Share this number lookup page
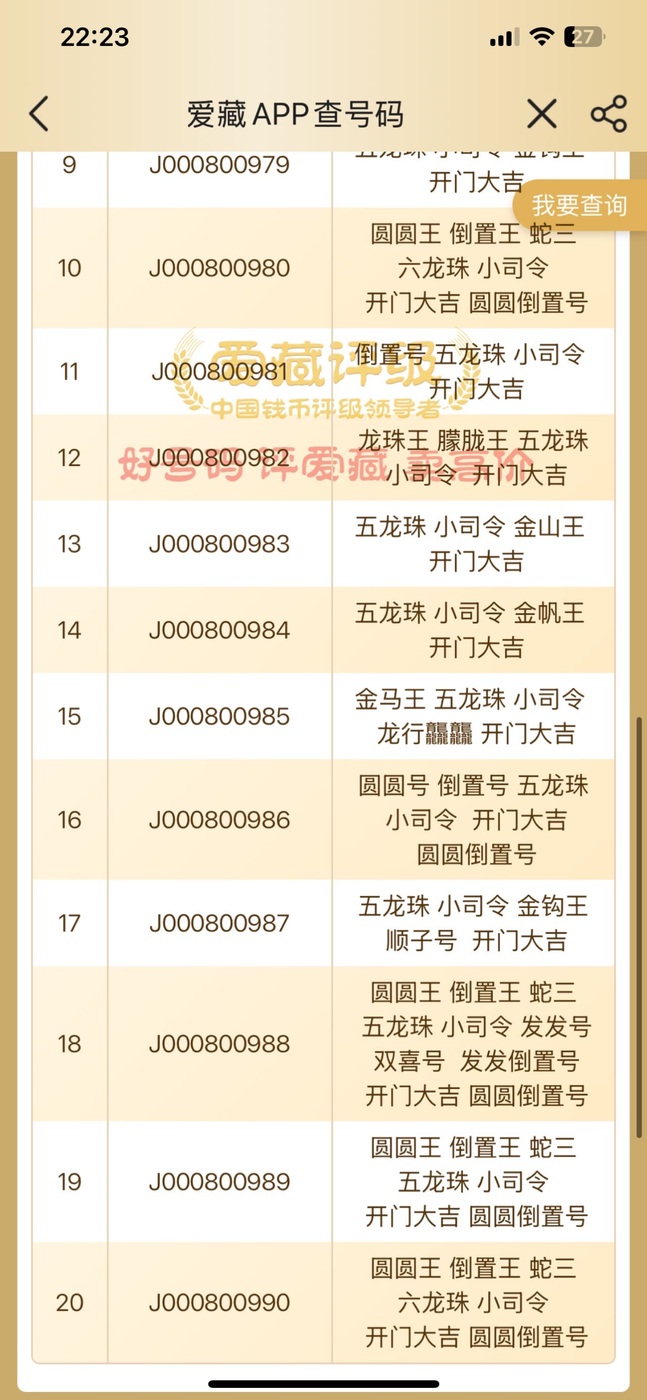Image resolution: width=647 pixels, height=1400 pixels. (x=608, y=114)
